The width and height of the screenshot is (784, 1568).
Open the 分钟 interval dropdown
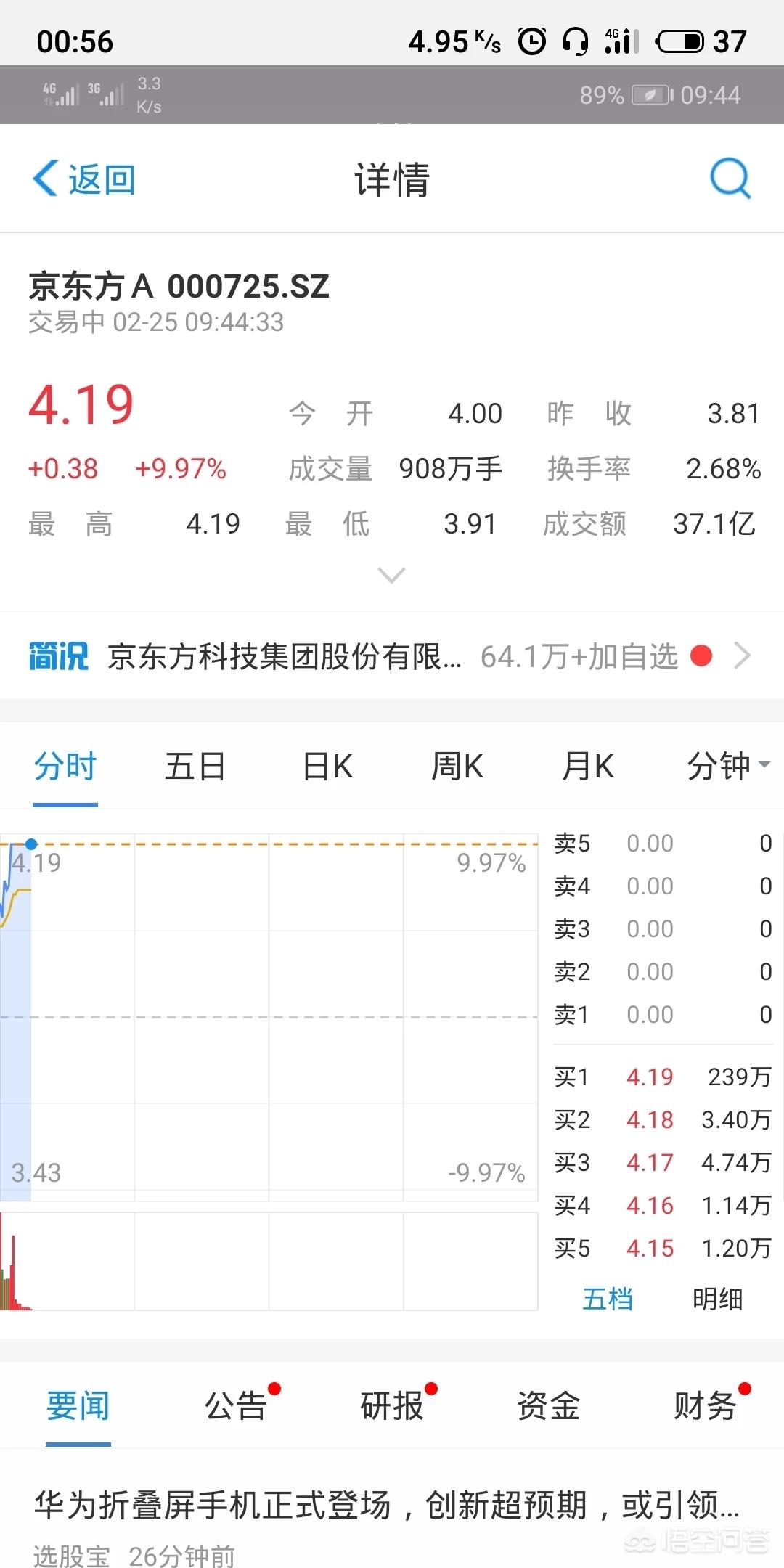point(729,767)
